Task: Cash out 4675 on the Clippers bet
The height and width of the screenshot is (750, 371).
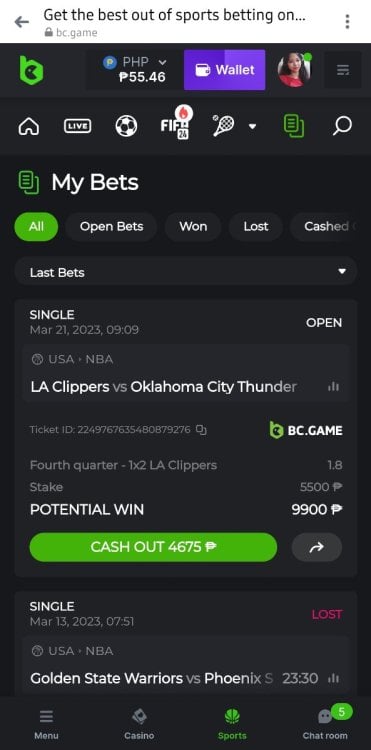Action: tap(153, 547)
